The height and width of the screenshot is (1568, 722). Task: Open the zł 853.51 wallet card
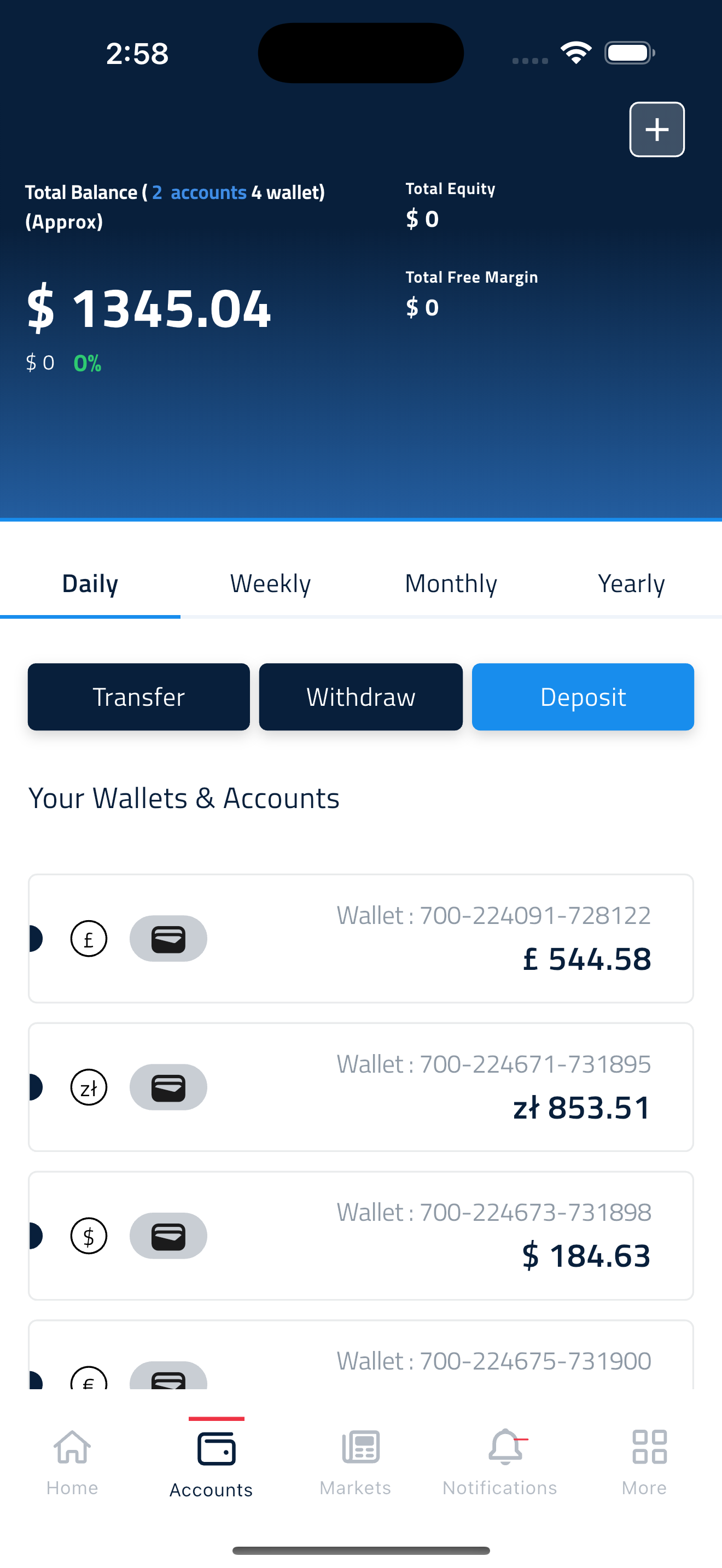click(360, 1087)
